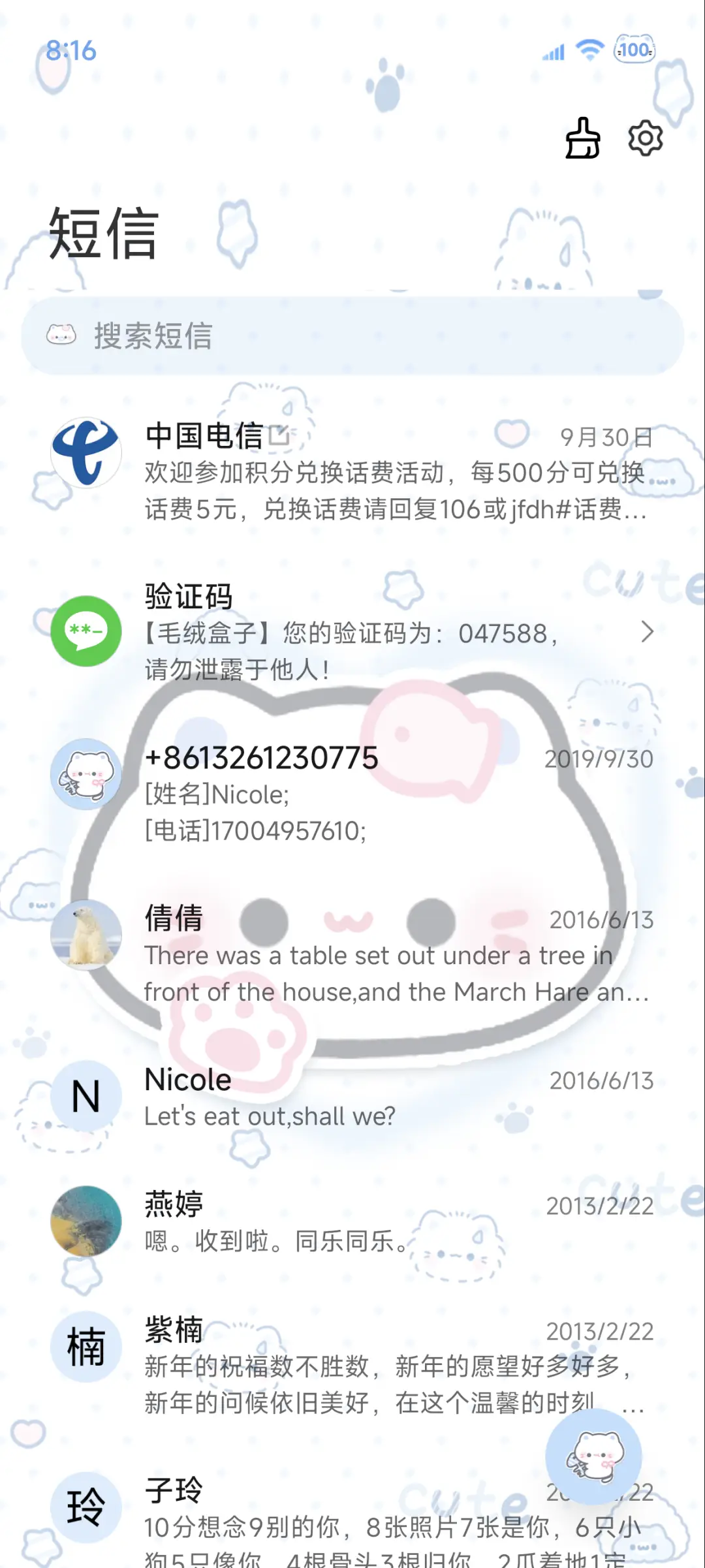Open the thread from 紫楠
The image size is (705, 1568).
click(x=352, y=1364)
